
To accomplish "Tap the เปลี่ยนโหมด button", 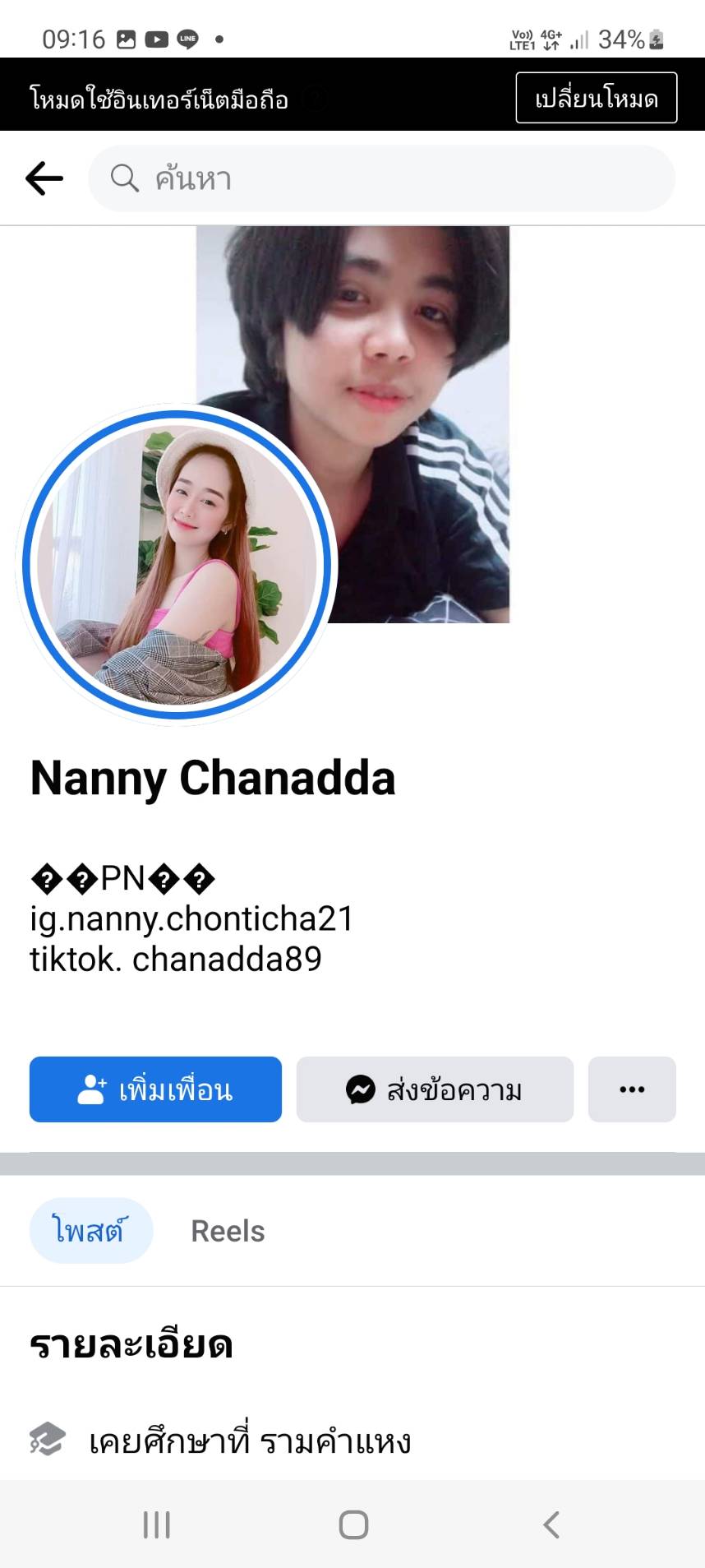I will (596, 98).
